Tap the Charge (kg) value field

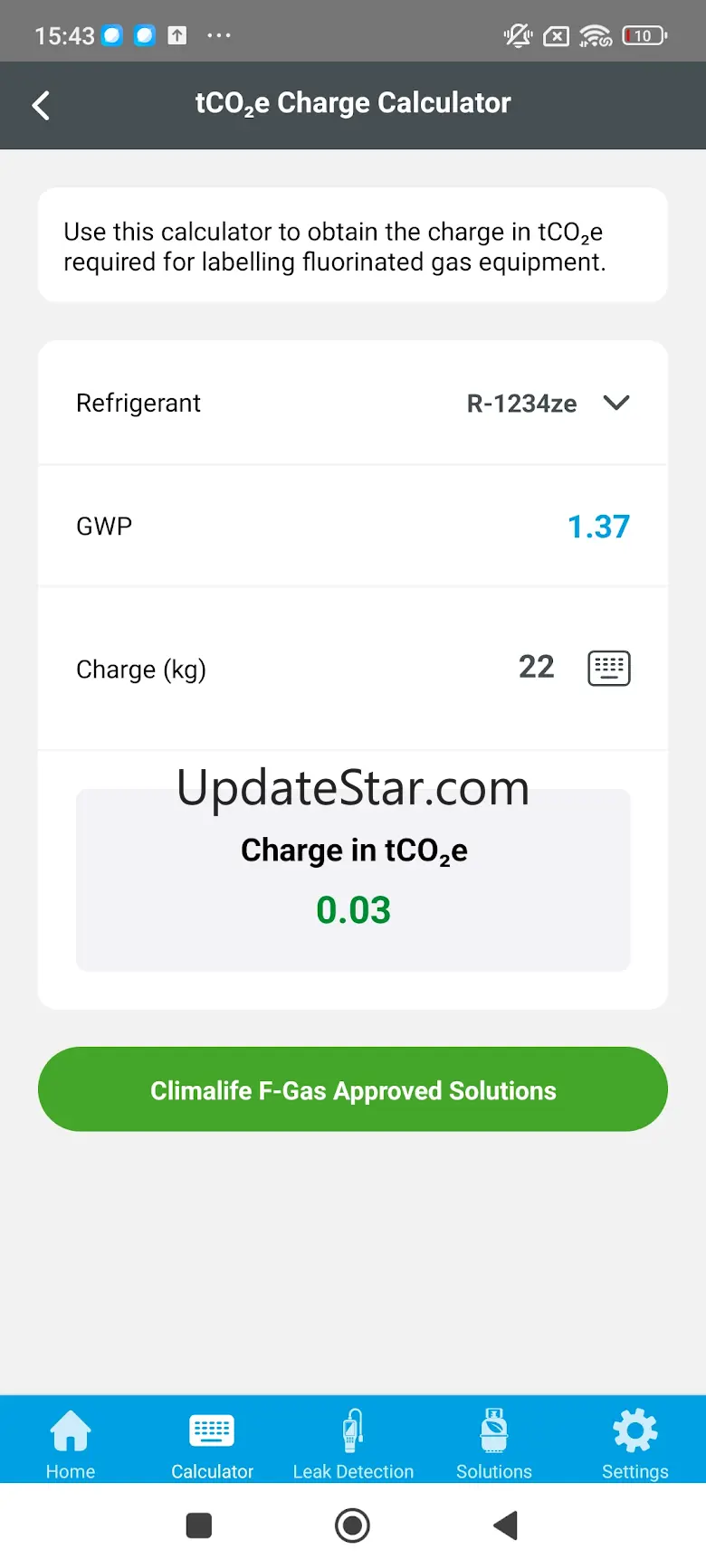click(536, 668)
